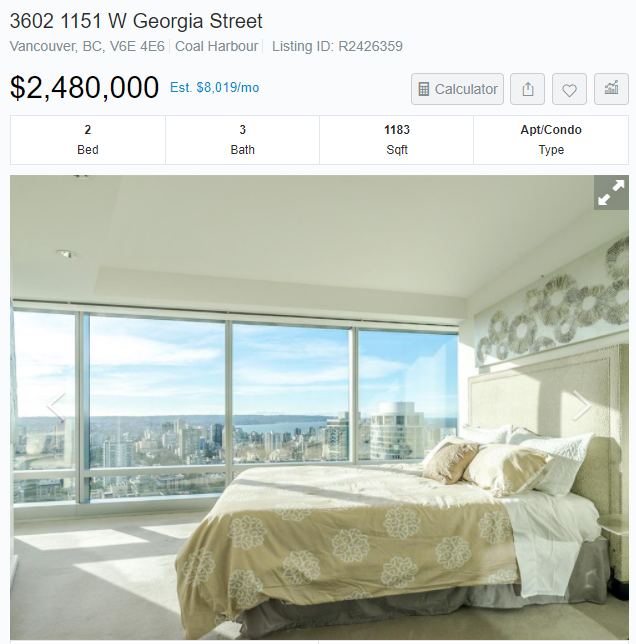Open the estimated $8,019/mo payment link
636x644 pixels.
click(214, 88)
